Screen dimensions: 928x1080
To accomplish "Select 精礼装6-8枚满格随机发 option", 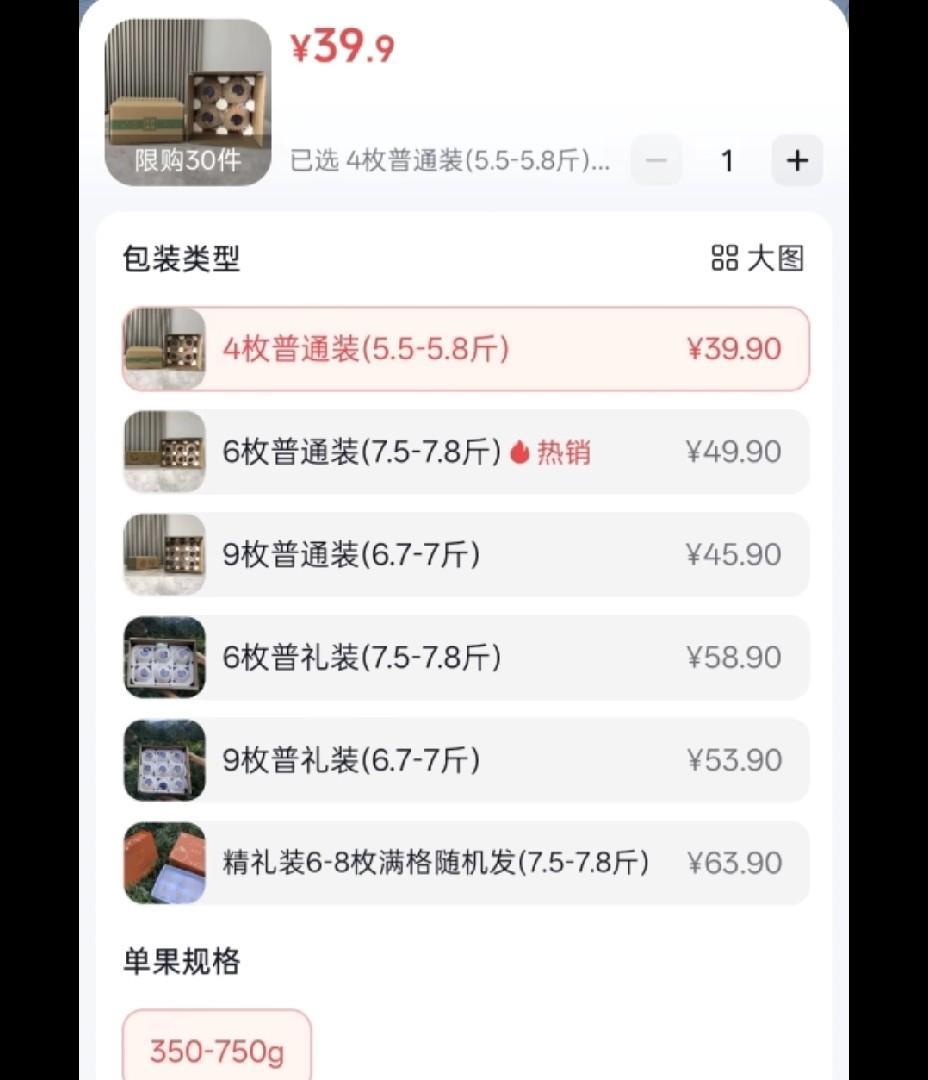I will tap(465, 863).
